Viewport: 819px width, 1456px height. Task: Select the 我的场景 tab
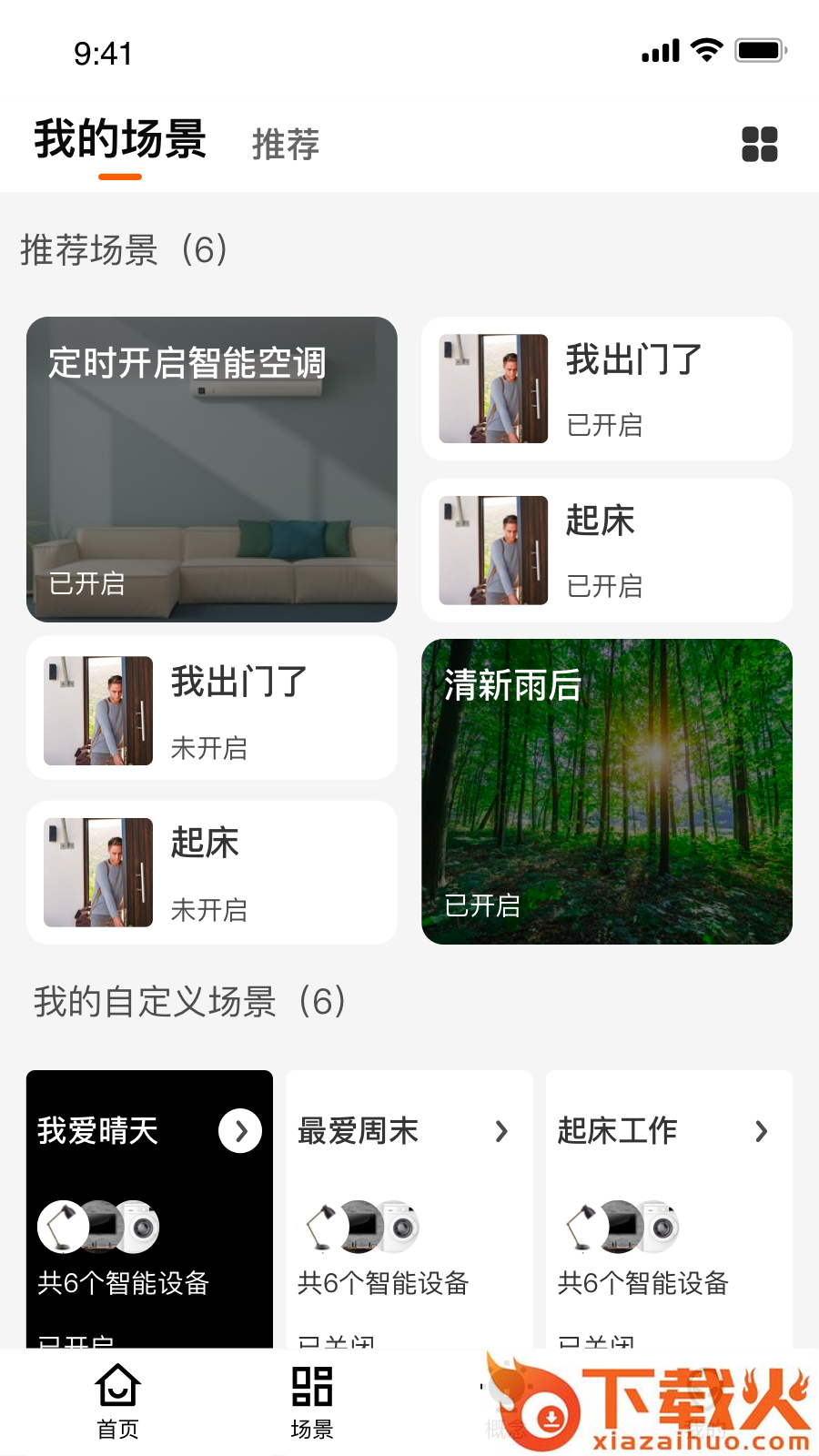120,141
